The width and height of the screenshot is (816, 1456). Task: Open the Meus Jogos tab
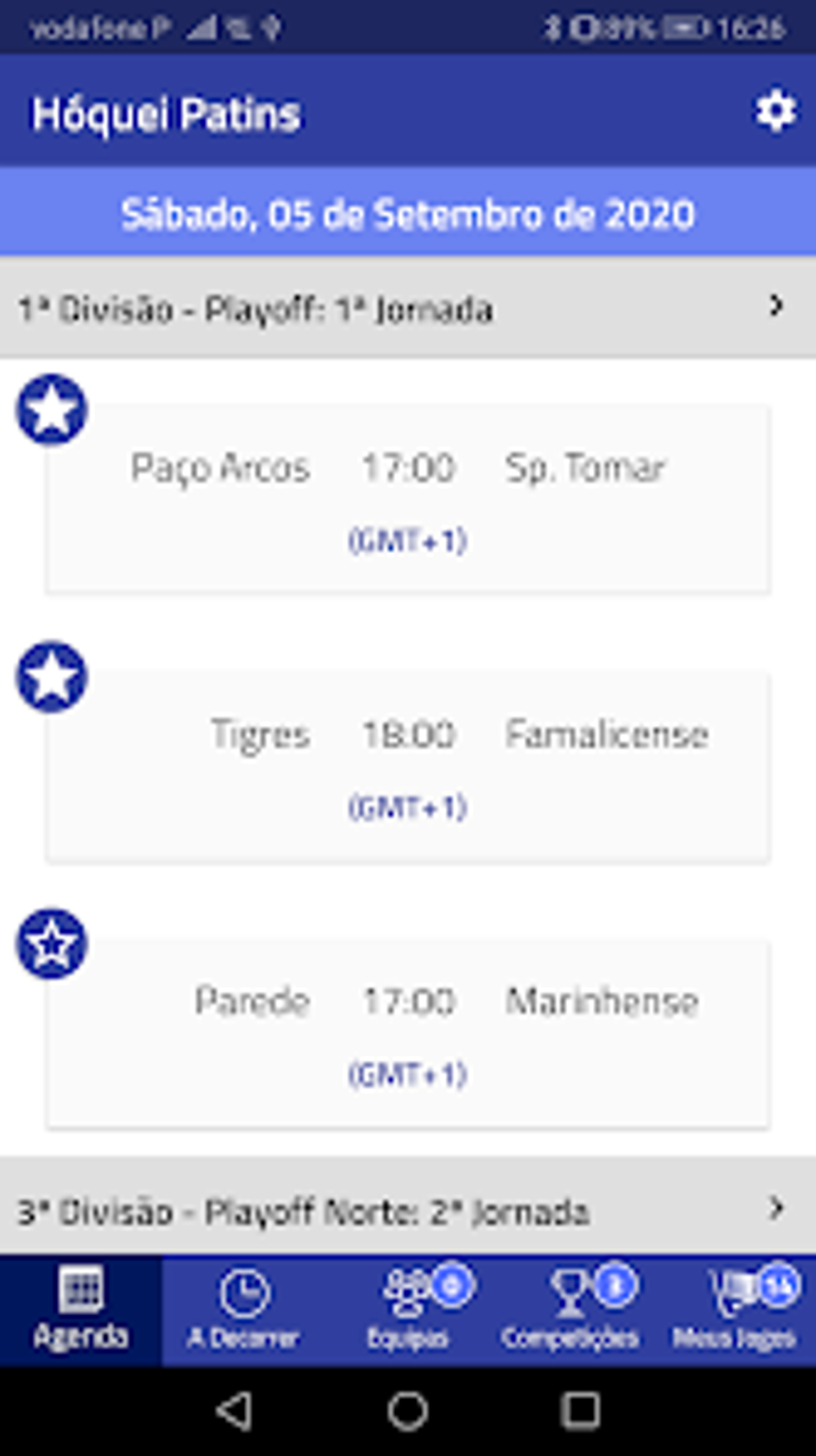[x=734, y=1310]
